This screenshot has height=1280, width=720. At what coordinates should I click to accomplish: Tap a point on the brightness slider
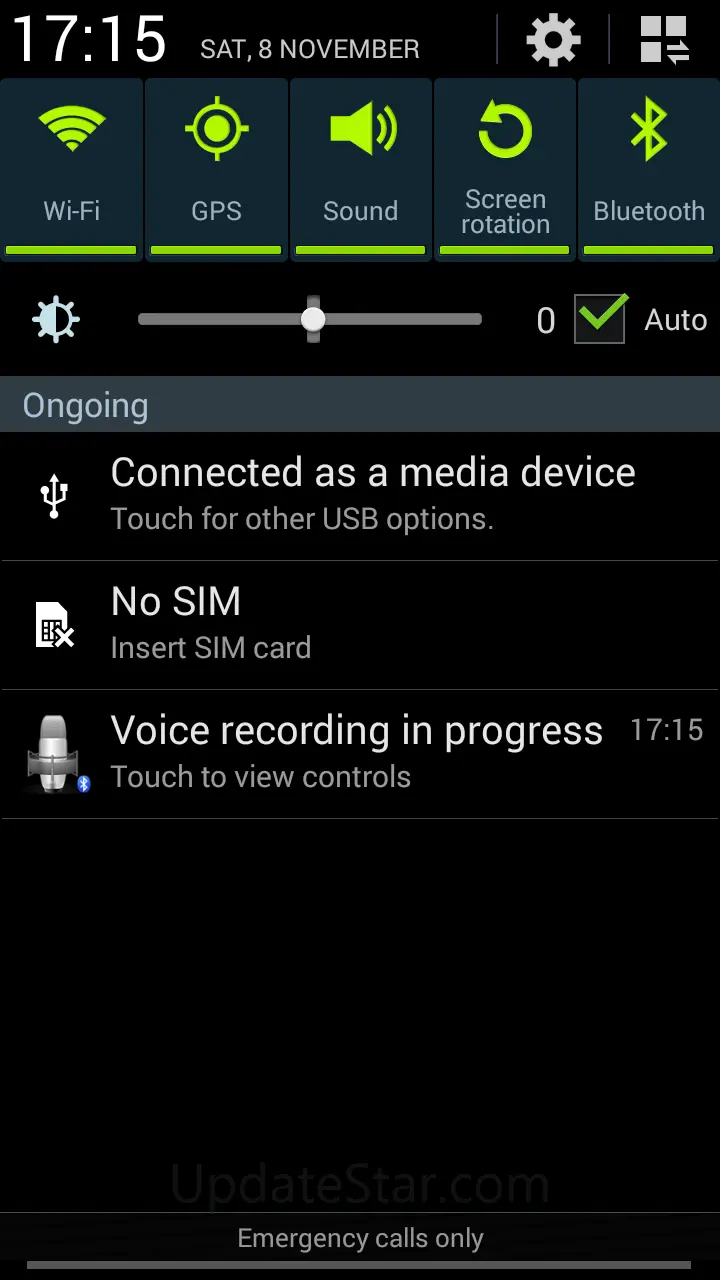(x=310, y=319)
